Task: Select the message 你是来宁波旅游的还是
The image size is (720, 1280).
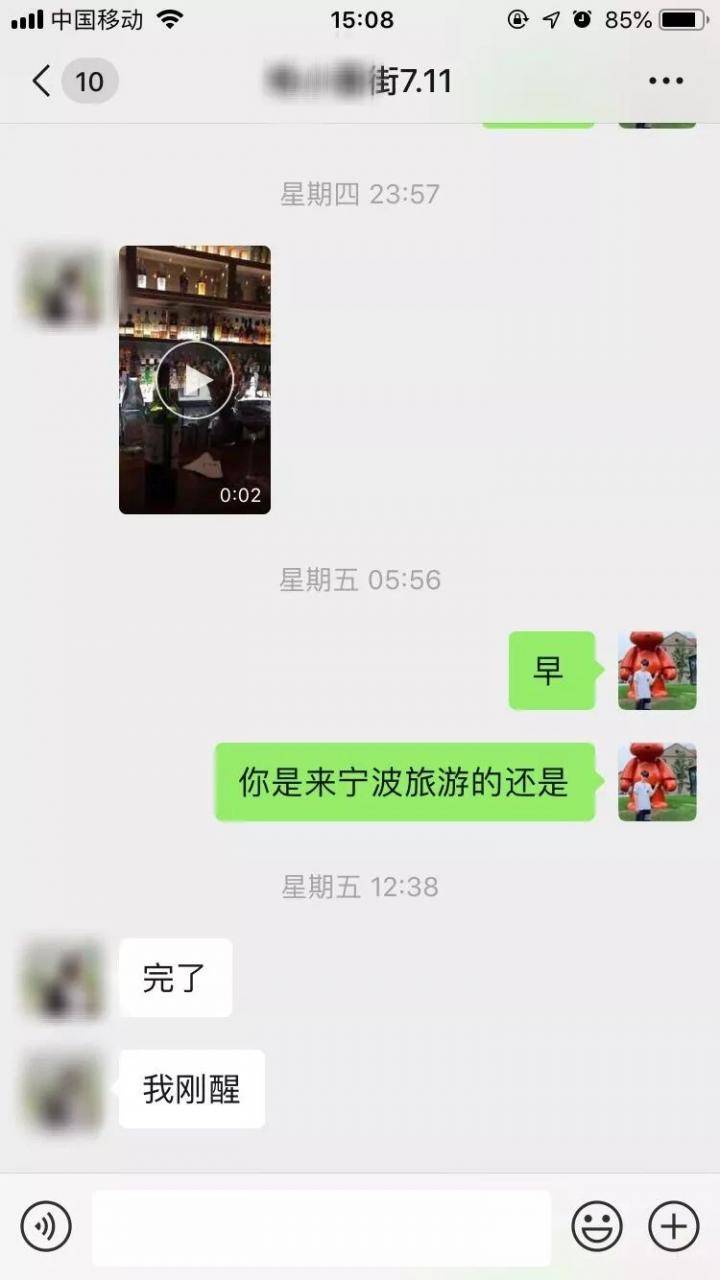Action: [x=404, y=784]
